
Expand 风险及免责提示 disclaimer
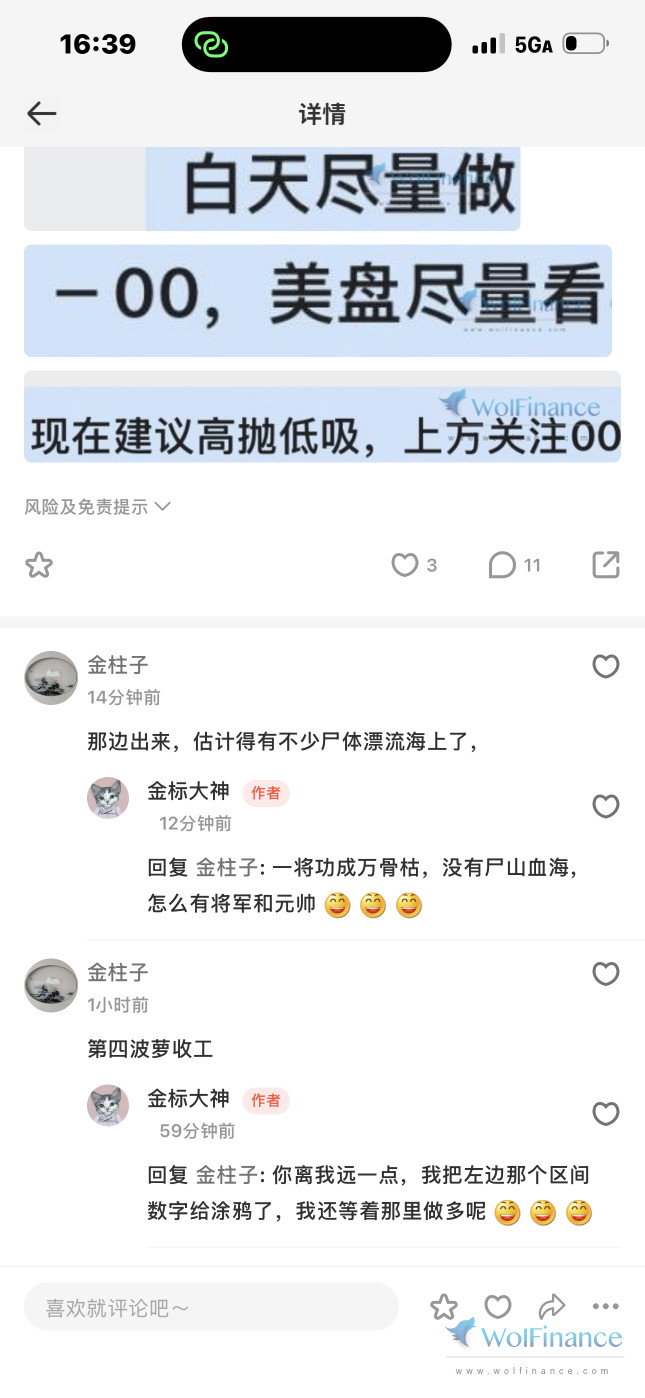click(x=97, y=507)
